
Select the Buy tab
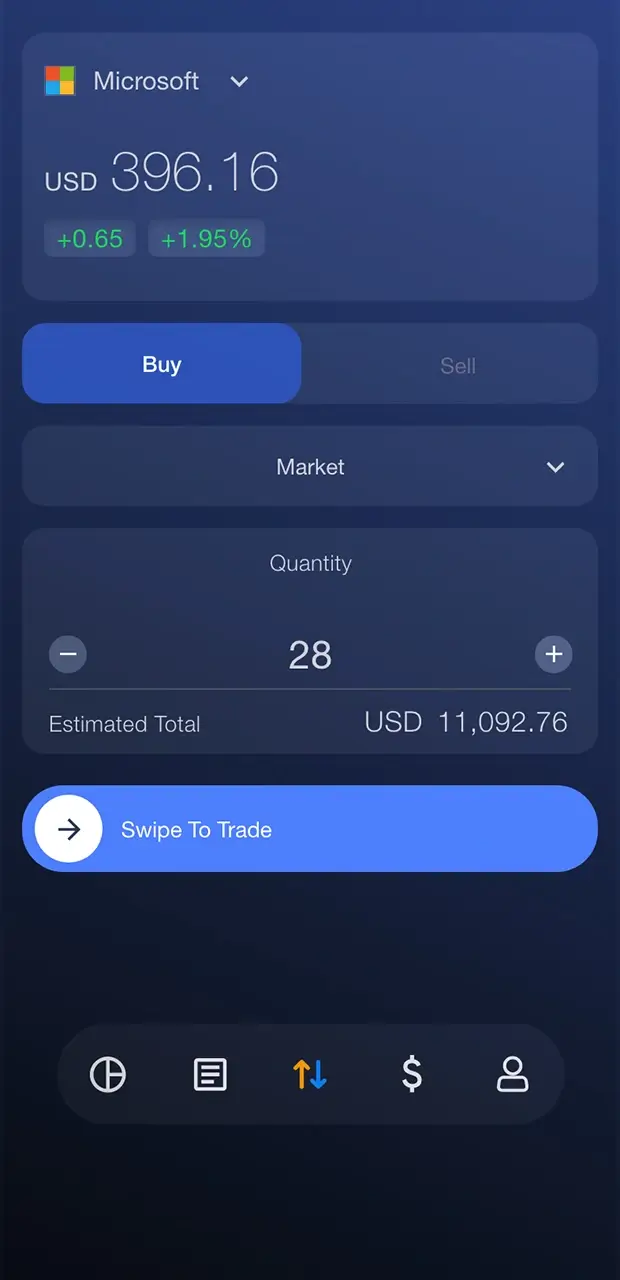coord(162,364)
